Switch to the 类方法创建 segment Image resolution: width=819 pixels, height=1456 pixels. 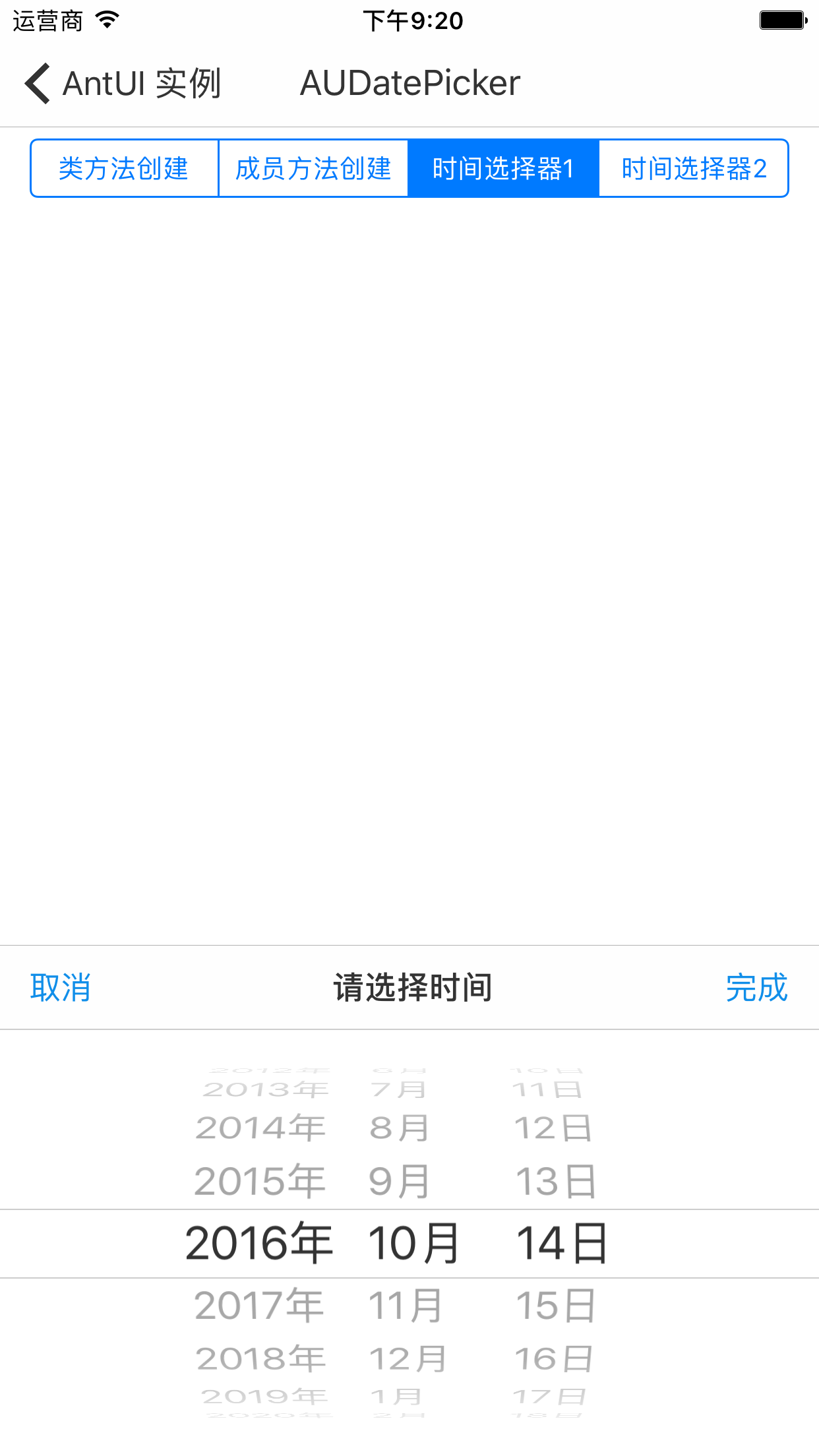tap(125, 168)
